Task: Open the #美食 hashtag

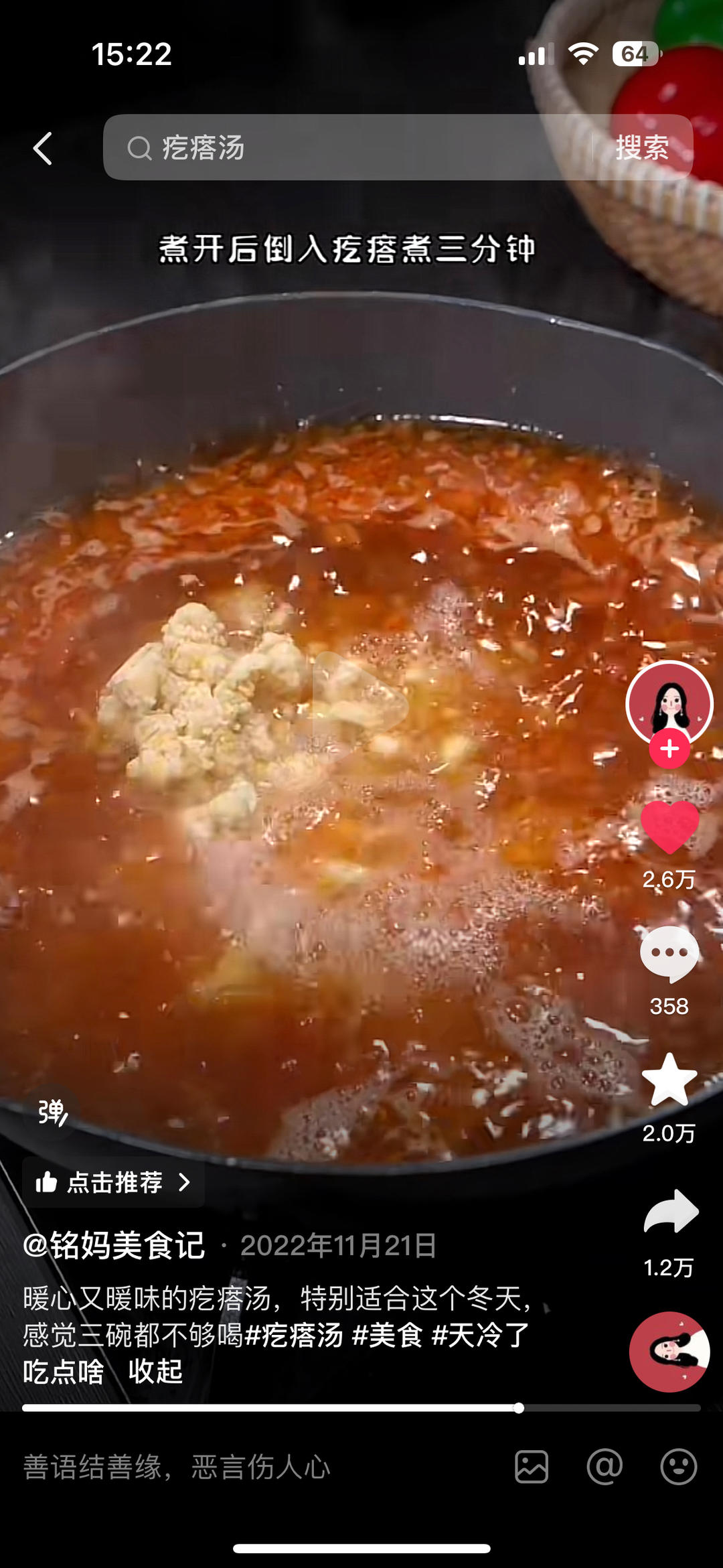Action: 388,1335
